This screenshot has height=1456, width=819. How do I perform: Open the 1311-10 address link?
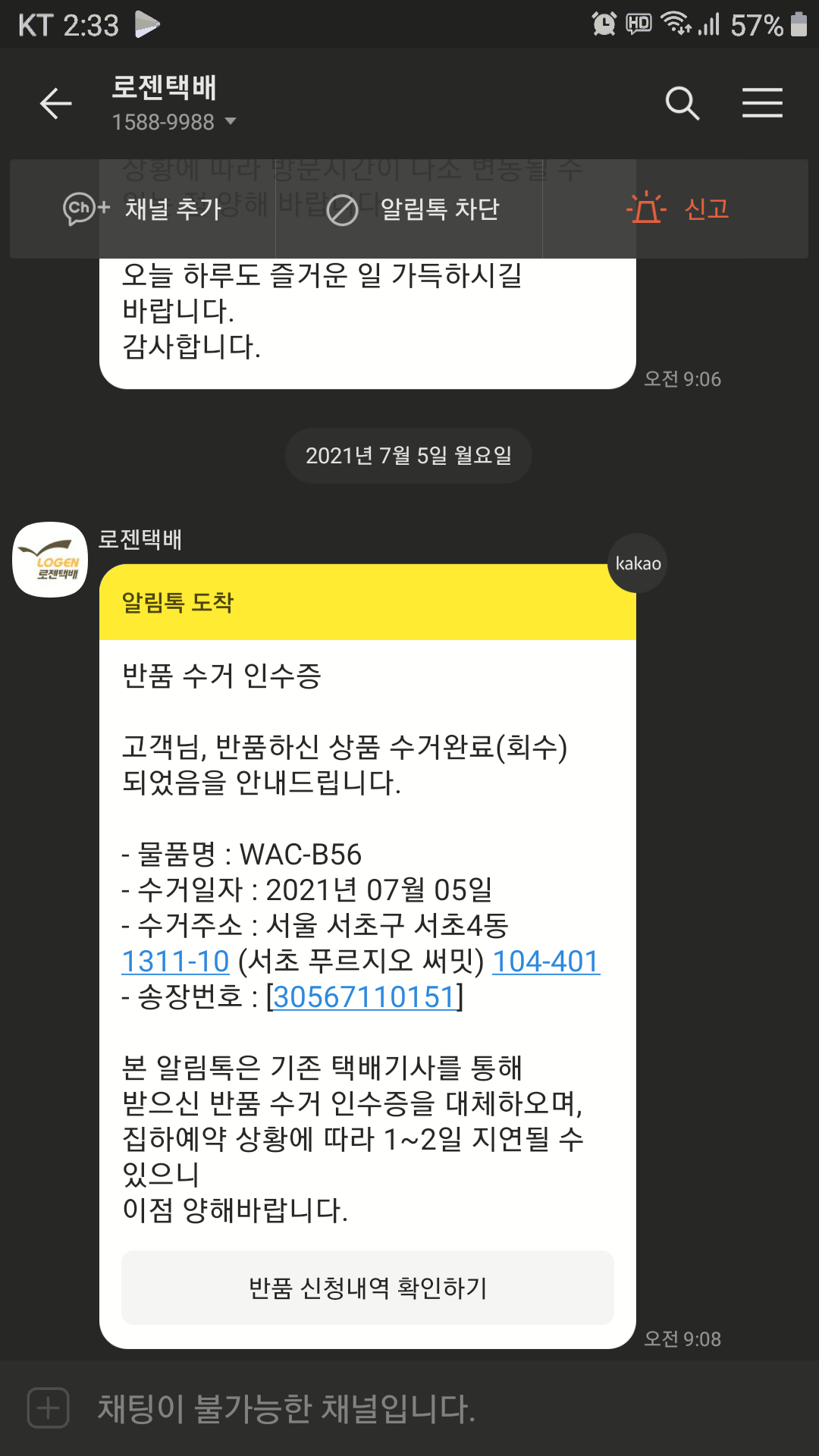coord(175,962)
